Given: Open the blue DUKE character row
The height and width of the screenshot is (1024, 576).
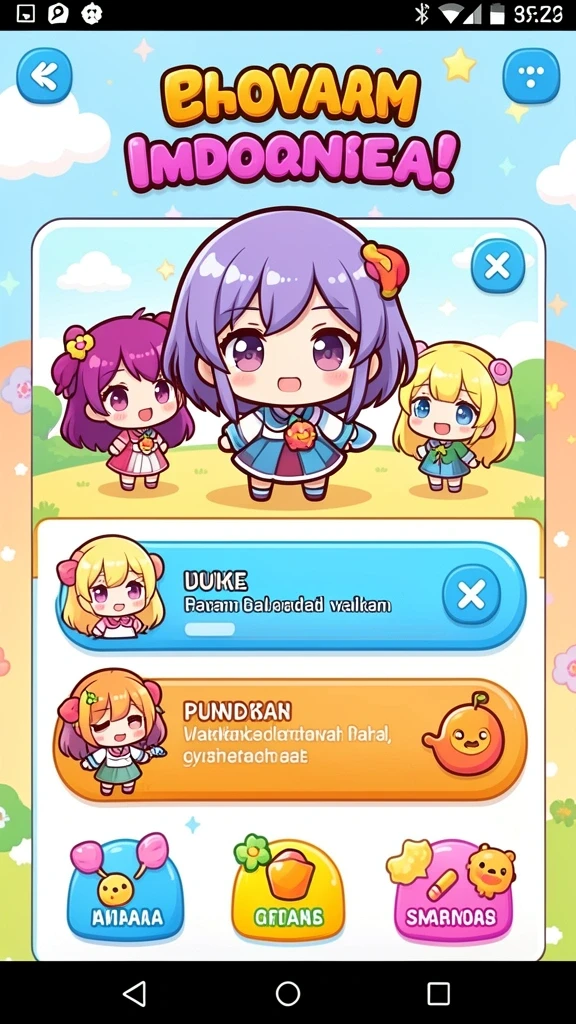Looking at the screenshot, I should click(x=291, y=596).
